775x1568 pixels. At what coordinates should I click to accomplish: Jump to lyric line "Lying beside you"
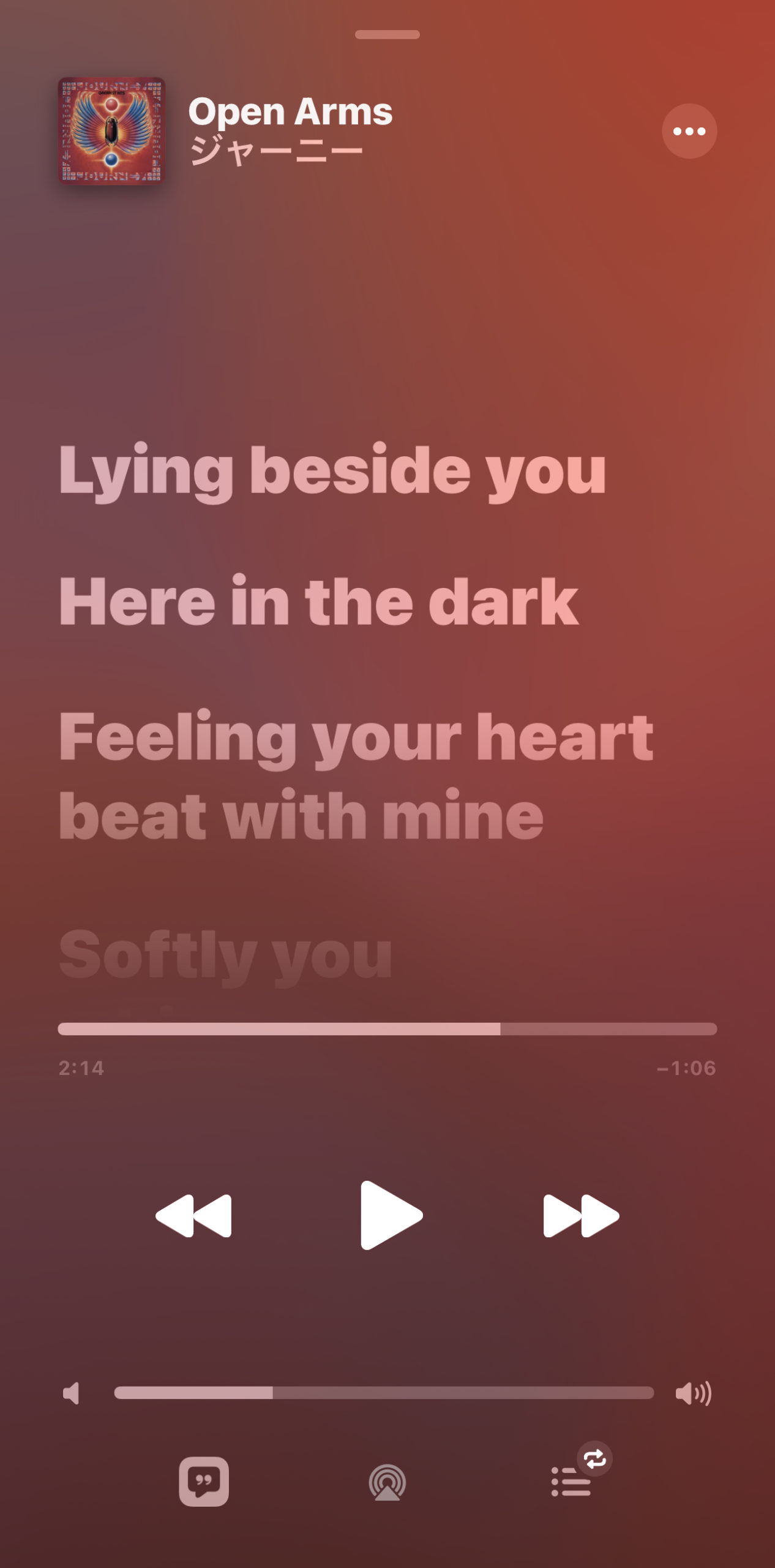click(332, 472)
